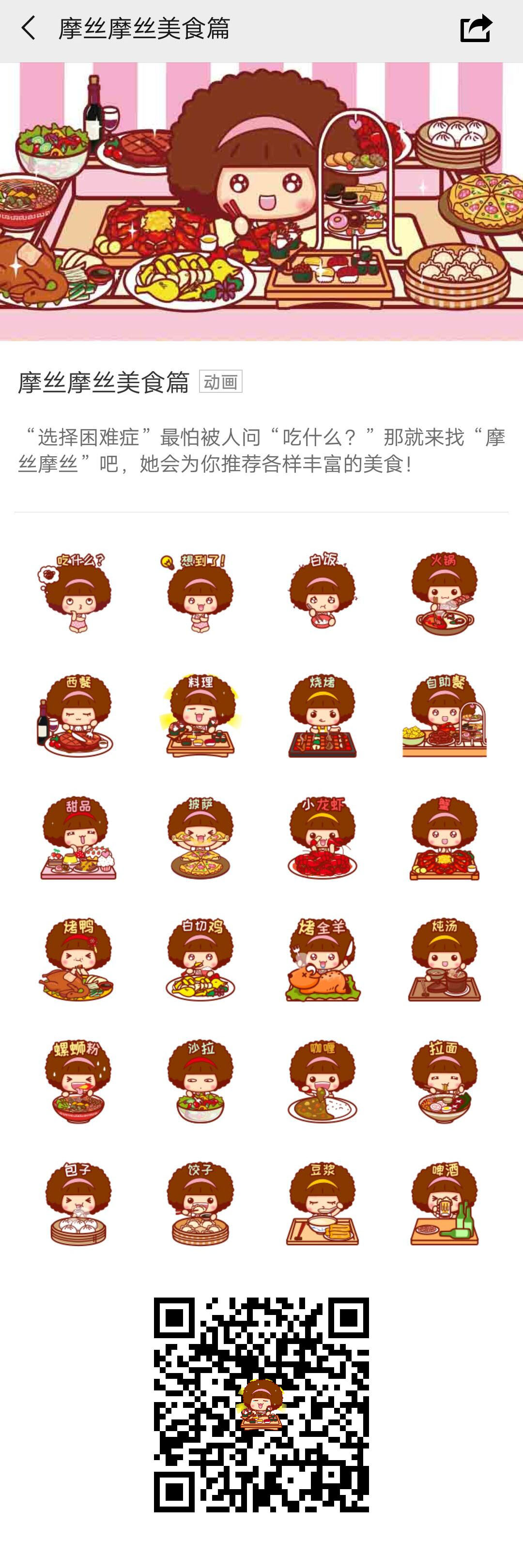The width and height of the screenshot is (523, 1568).
Task: Open the 拉面 sticker
Action: 445,1081
